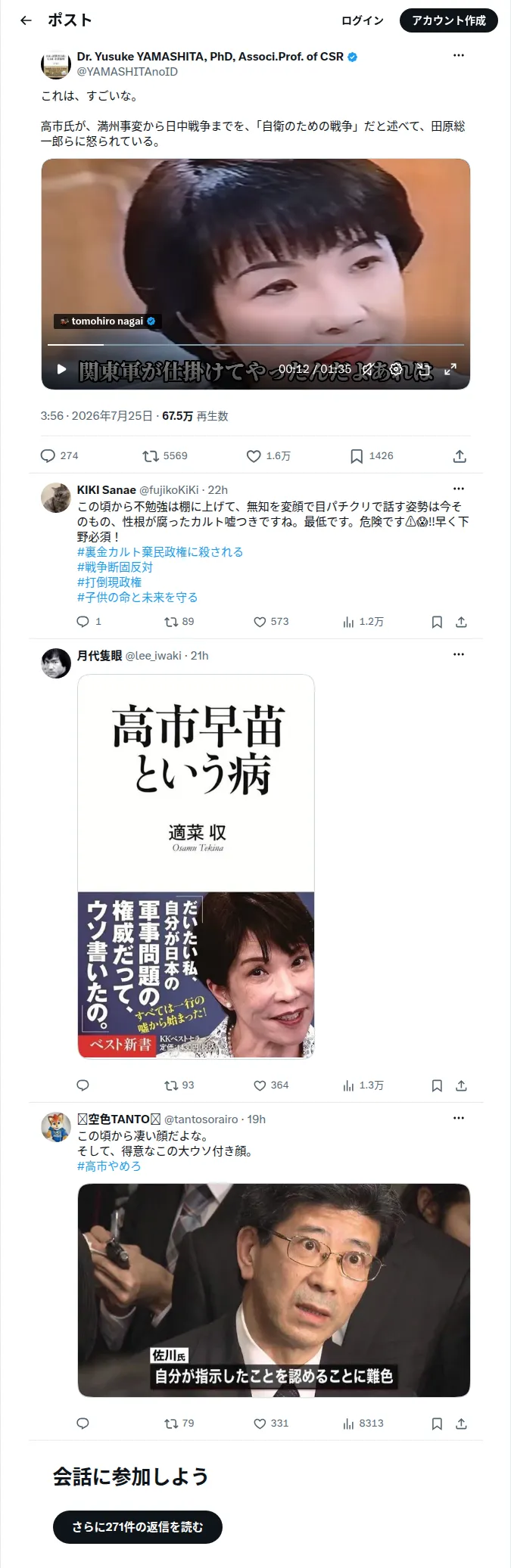This screenshot has width=511, height=1568.
Task: Share the main post via the upload icon
Action: (460, 456)
